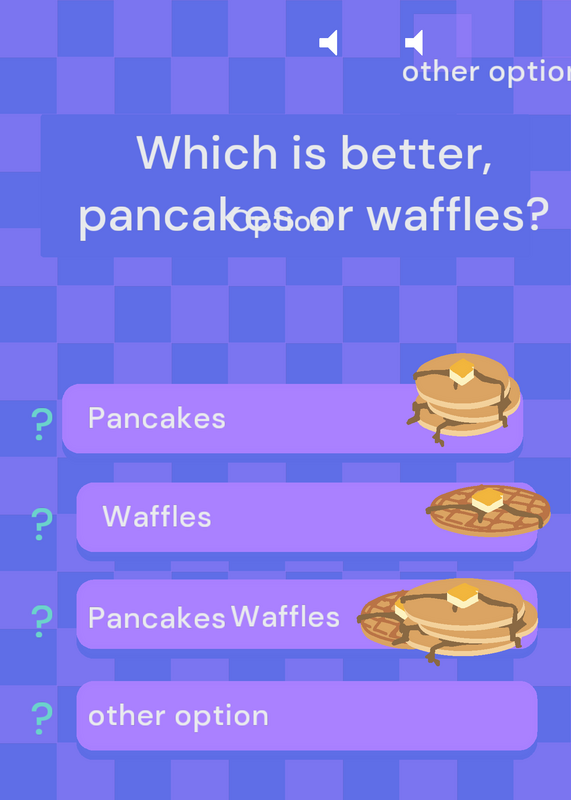Pick the Pancakes Waffles combined answer
This screenshot has width=571, height=800.
tap(307, 614)
